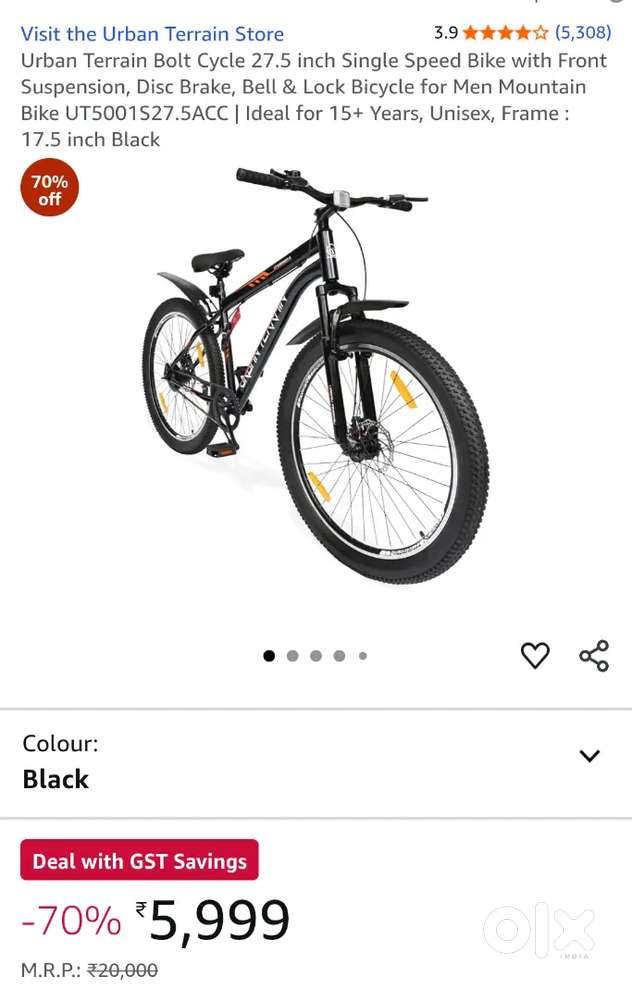Screen dimensions: 632x999
Task: Visit the Urban Terrain Store link
Action: click(152, 34)
